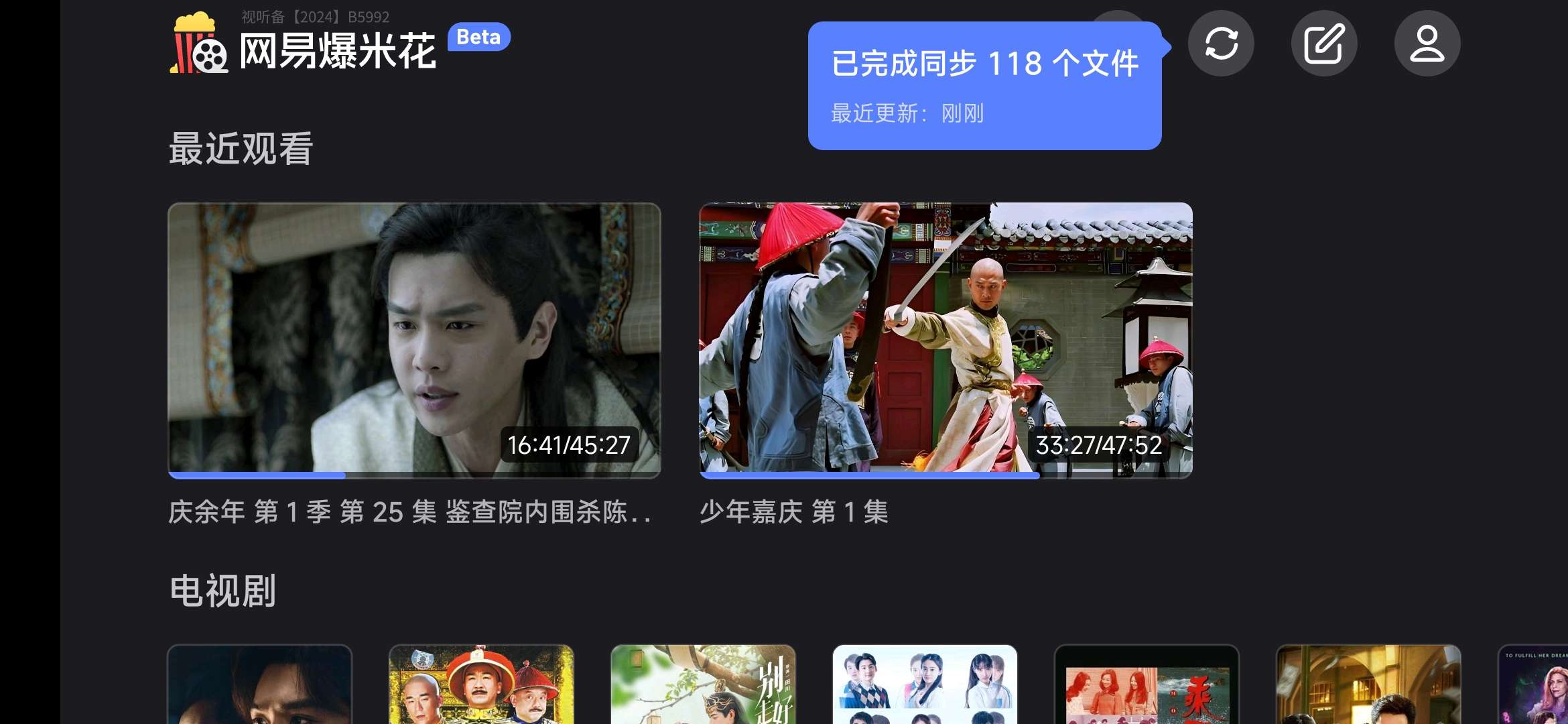
Task: Continue watching 少年嘉庆 第 1 集
Action: click(x=945, y=341)
